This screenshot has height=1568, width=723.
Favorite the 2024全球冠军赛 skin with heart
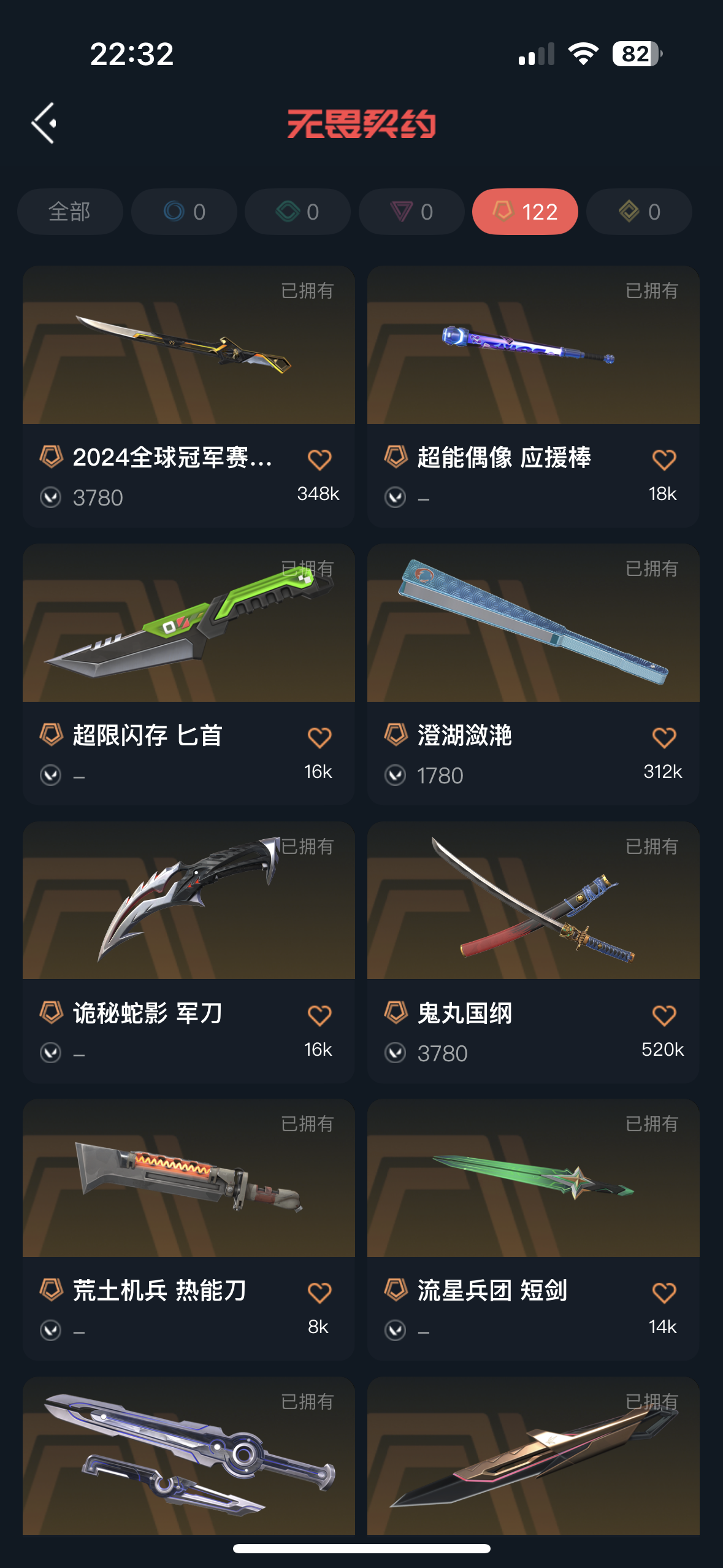click(x=319, y=459)
